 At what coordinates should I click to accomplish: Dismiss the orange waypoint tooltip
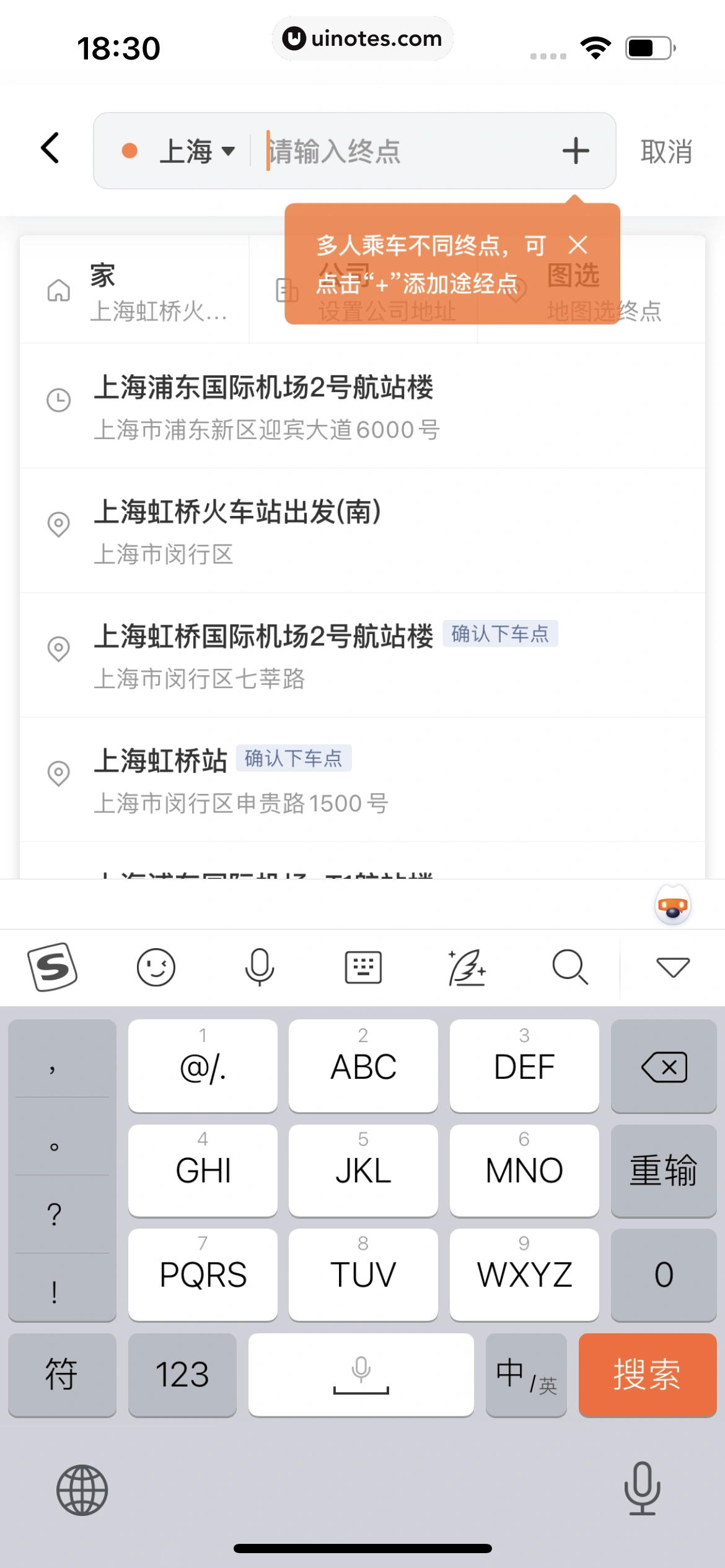pos(578,245)
